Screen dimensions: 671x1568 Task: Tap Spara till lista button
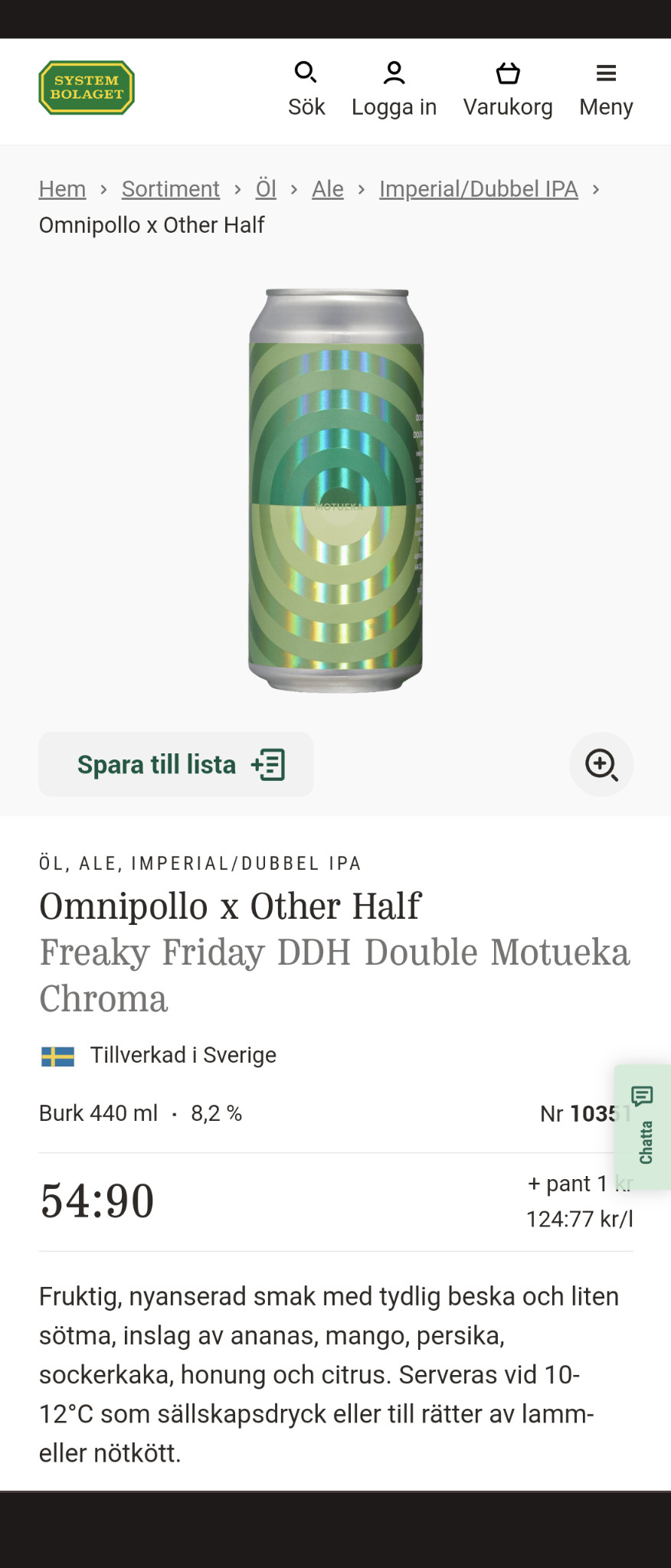tap(176, 765)
